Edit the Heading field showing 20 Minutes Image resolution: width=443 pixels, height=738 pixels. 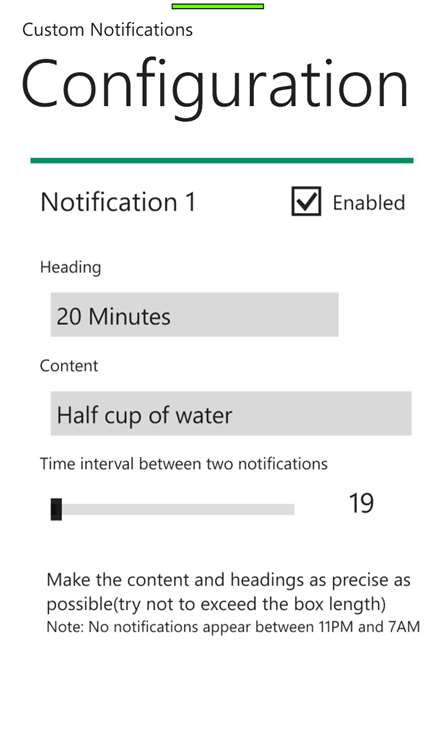click(x=194, y=314)
